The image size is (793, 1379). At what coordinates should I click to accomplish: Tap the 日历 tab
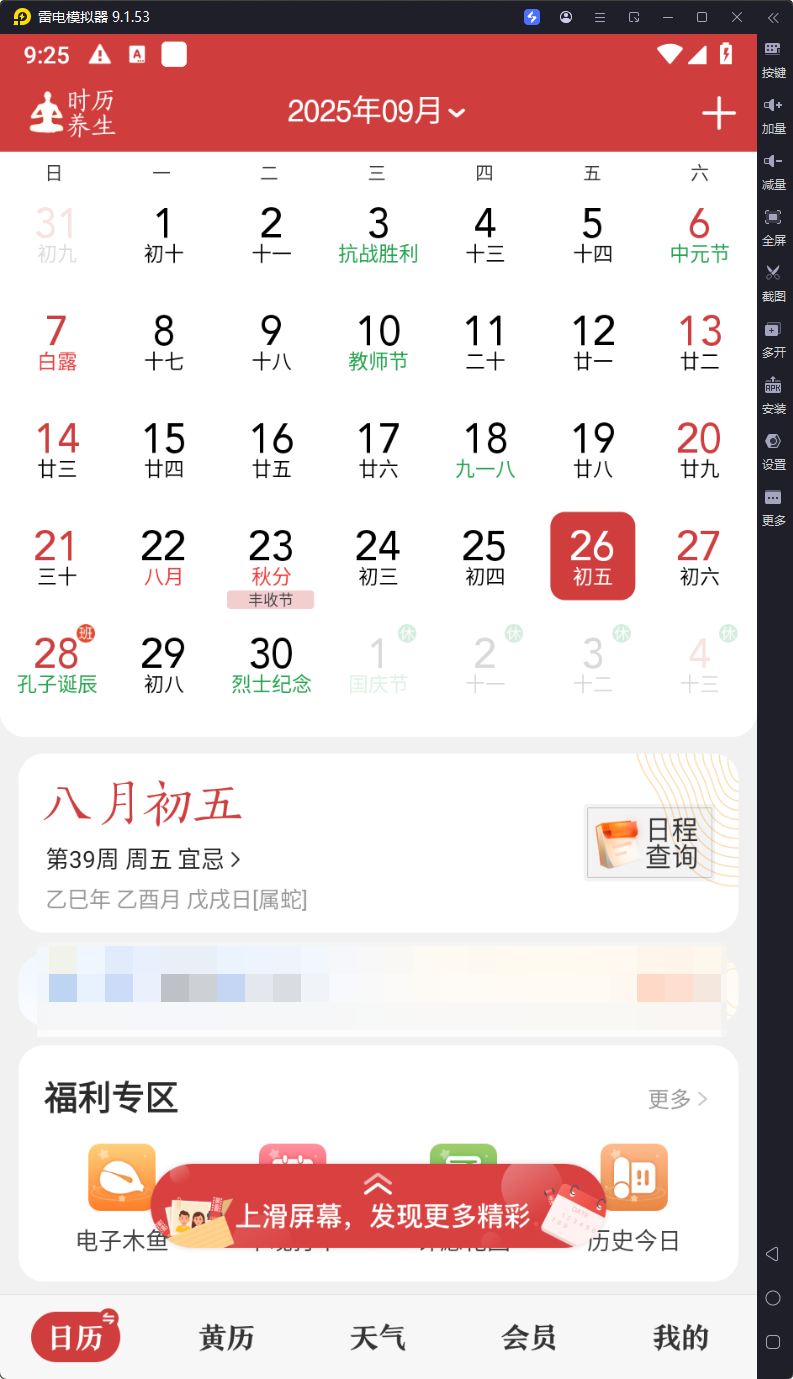pyautogui.click(x=76, y=1338)
